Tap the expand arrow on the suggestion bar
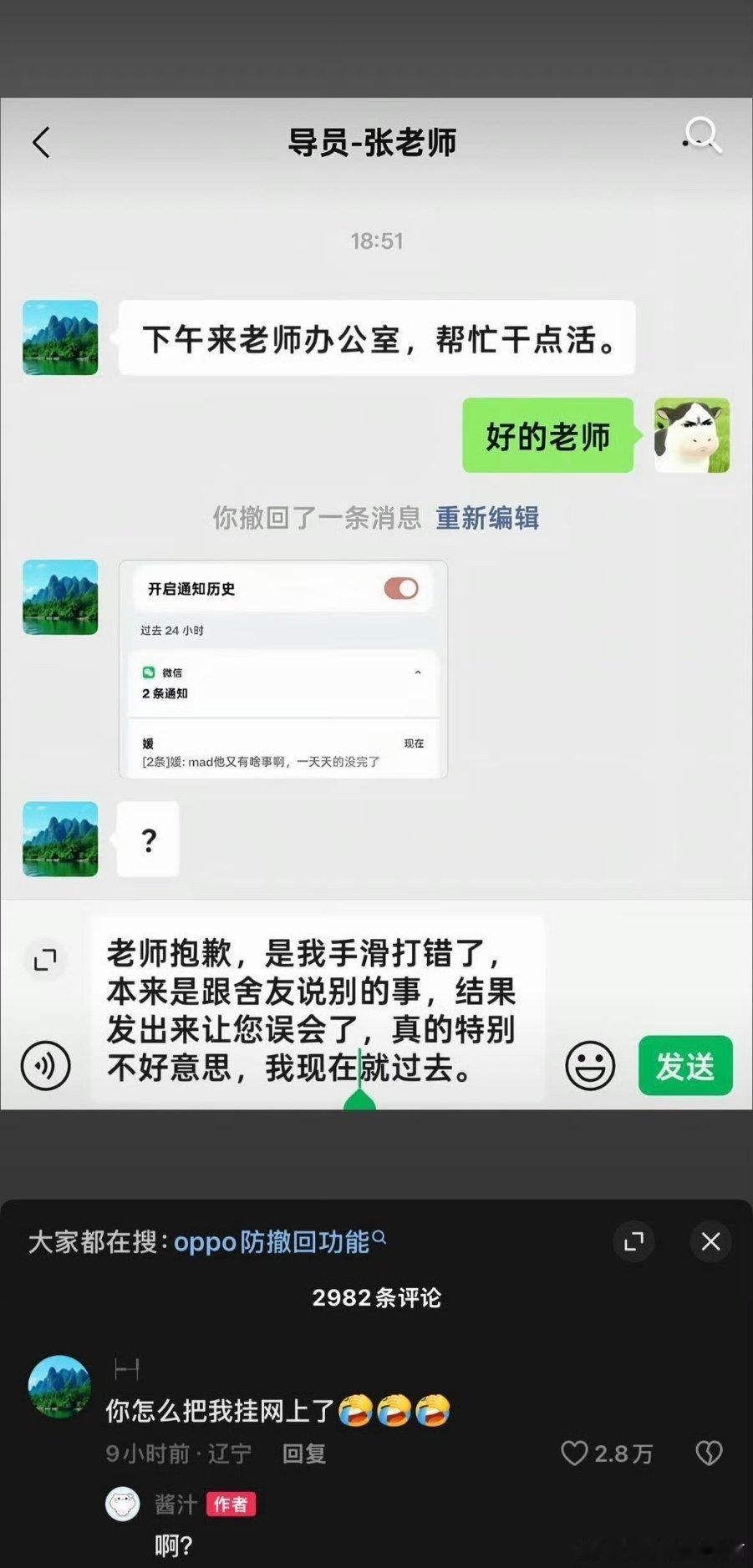Viewport: 753px width, 1568px height. [633, 1242]
